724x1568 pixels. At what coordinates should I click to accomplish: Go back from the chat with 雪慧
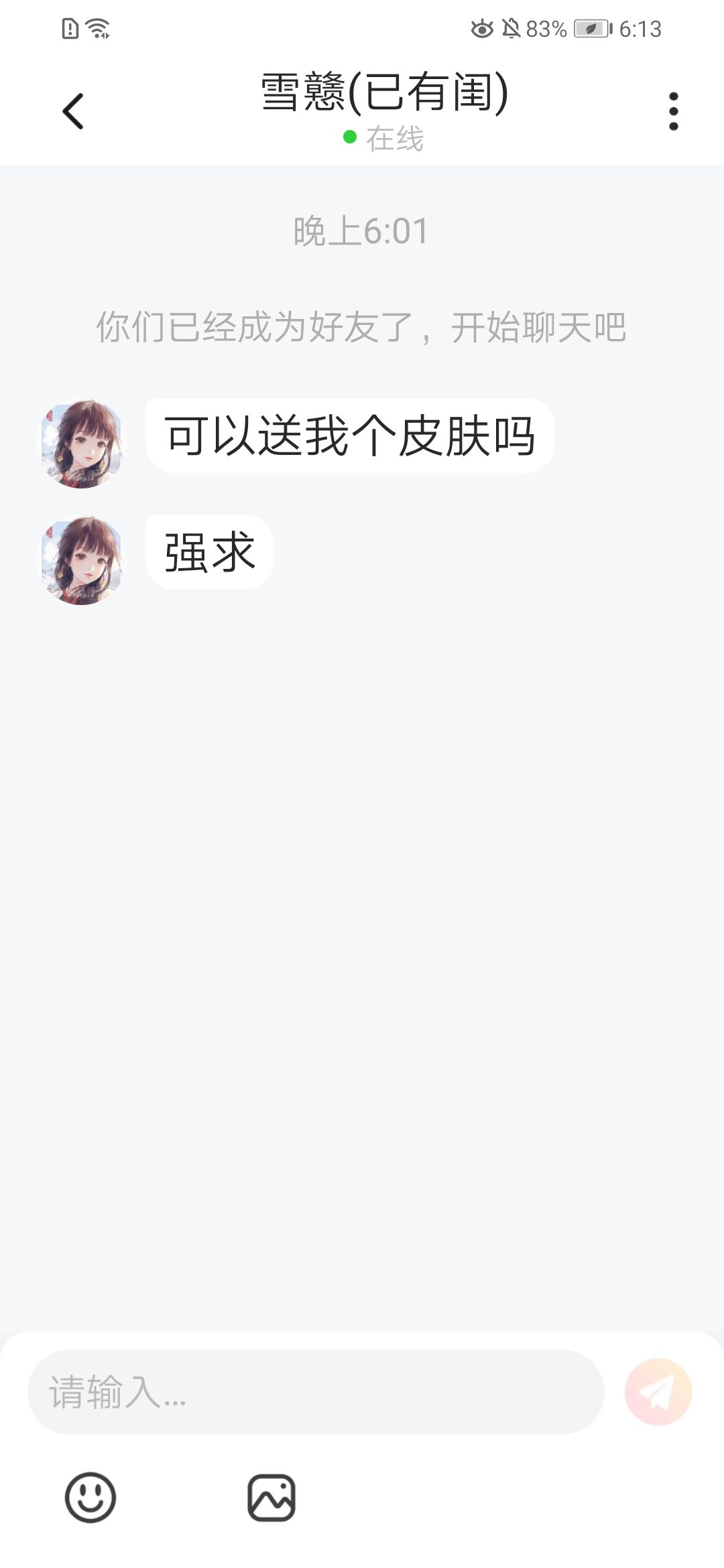73,111
